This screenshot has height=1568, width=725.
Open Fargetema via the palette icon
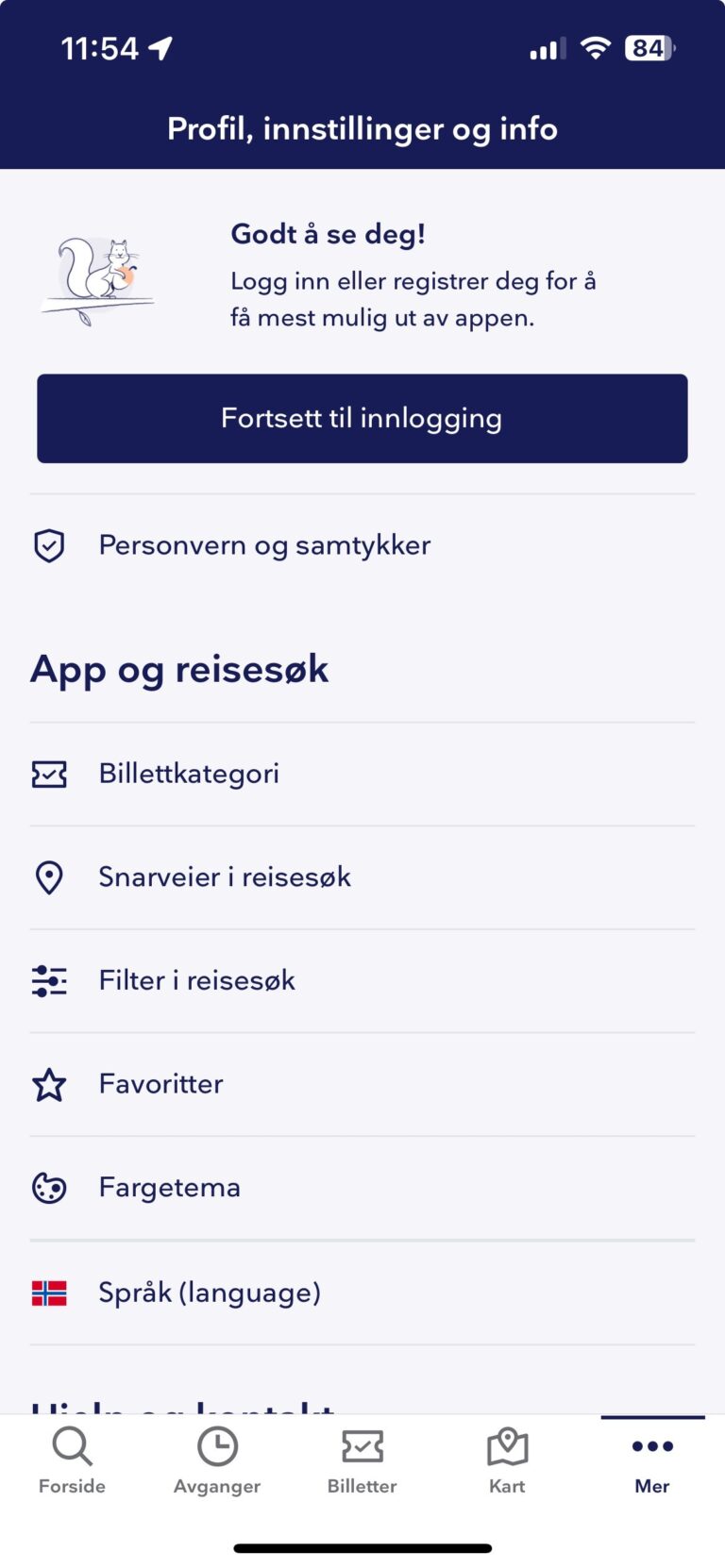click(x=48, y=1188)
